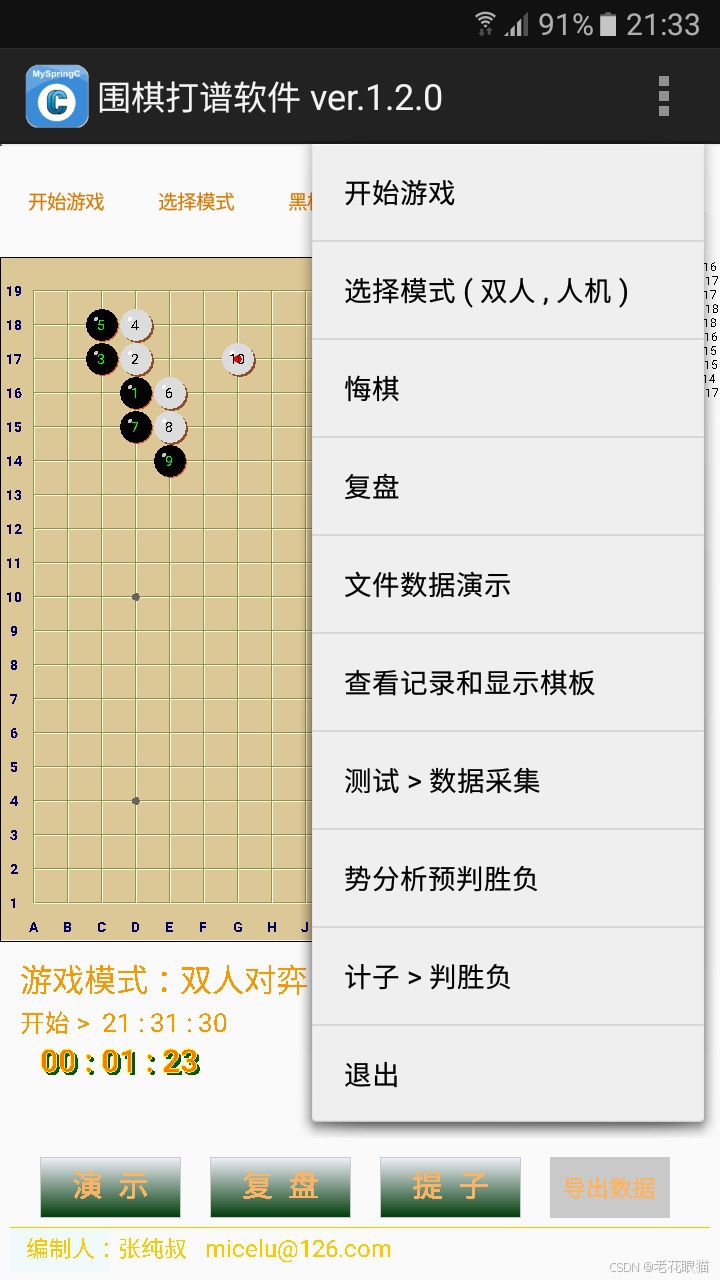720x1280 pixels.
Task: Tap the green 复盘 button at bottom
Action: 280,1187
